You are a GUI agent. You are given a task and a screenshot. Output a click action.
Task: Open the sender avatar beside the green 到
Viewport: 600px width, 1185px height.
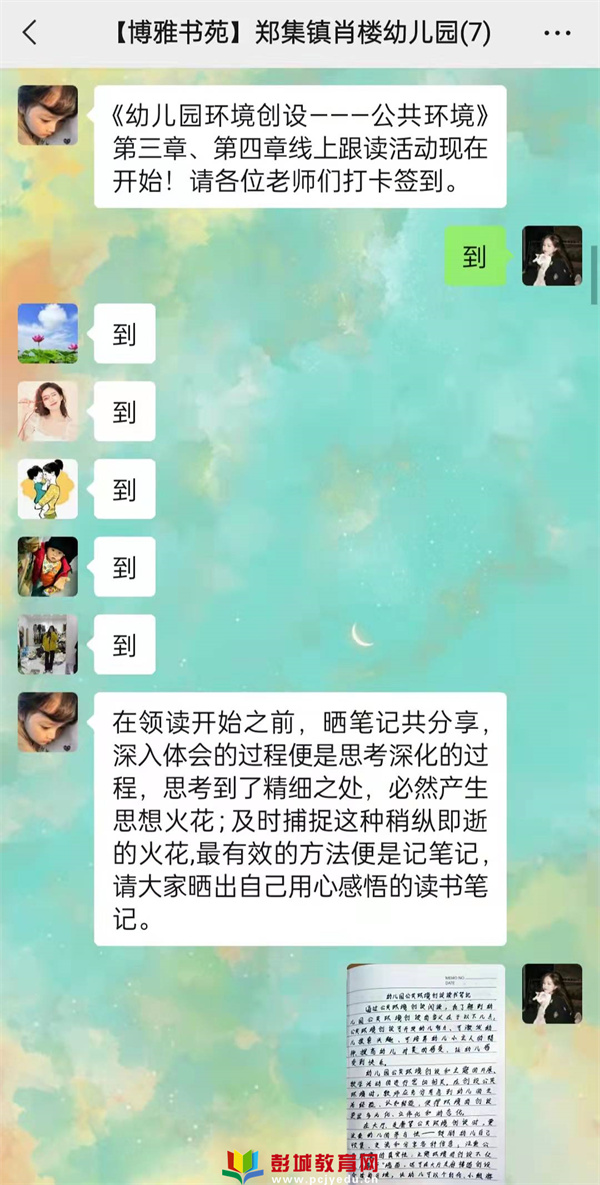point(552,256)
